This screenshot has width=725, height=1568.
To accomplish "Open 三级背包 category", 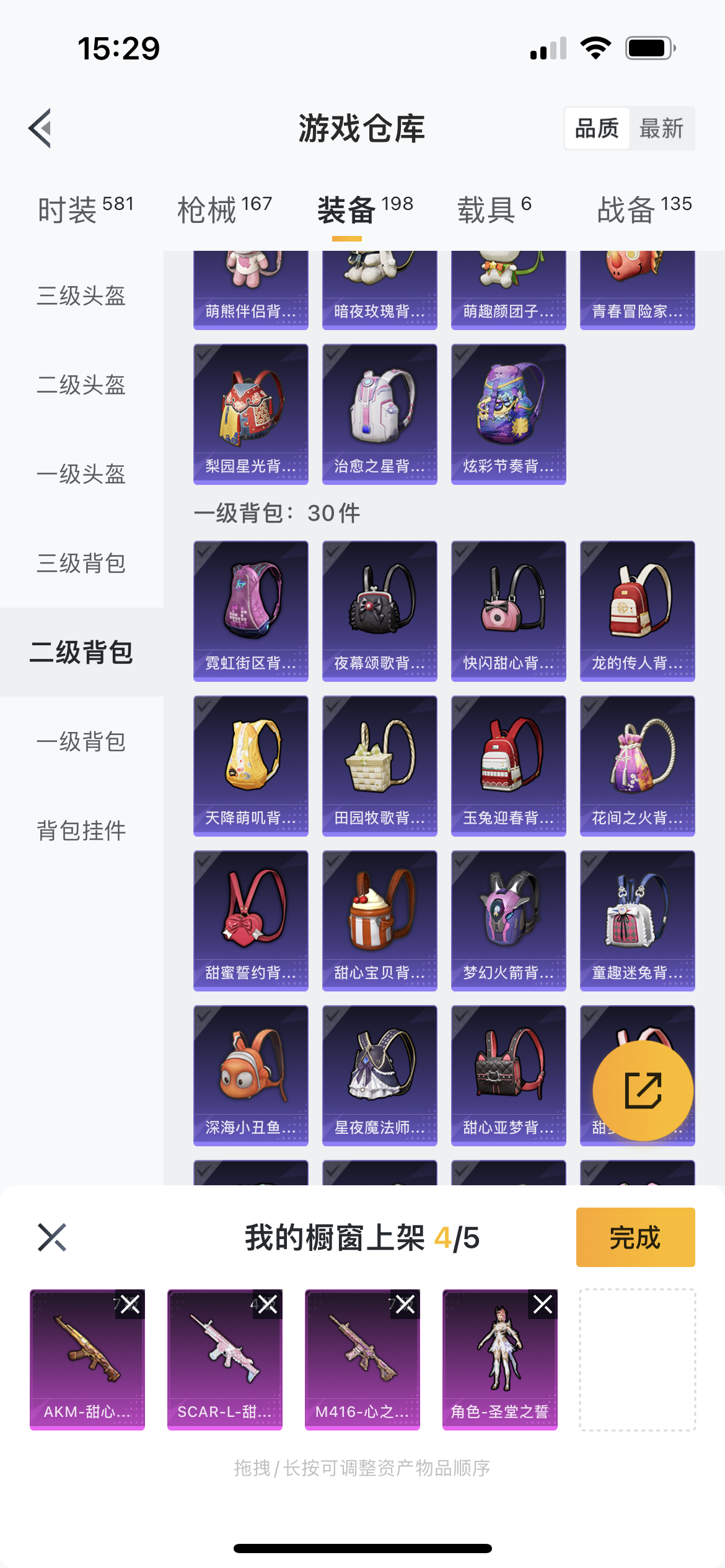I will [81, 563].
